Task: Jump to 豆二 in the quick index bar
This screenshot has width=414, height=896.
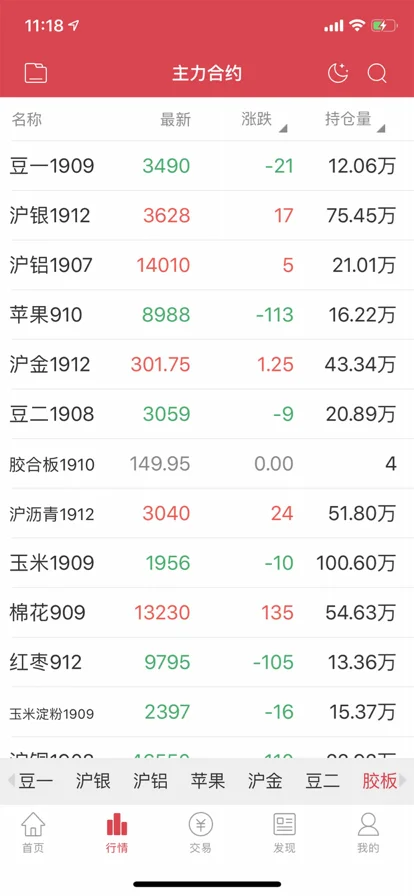Action: pyautogui.click(x=323, y=781)
